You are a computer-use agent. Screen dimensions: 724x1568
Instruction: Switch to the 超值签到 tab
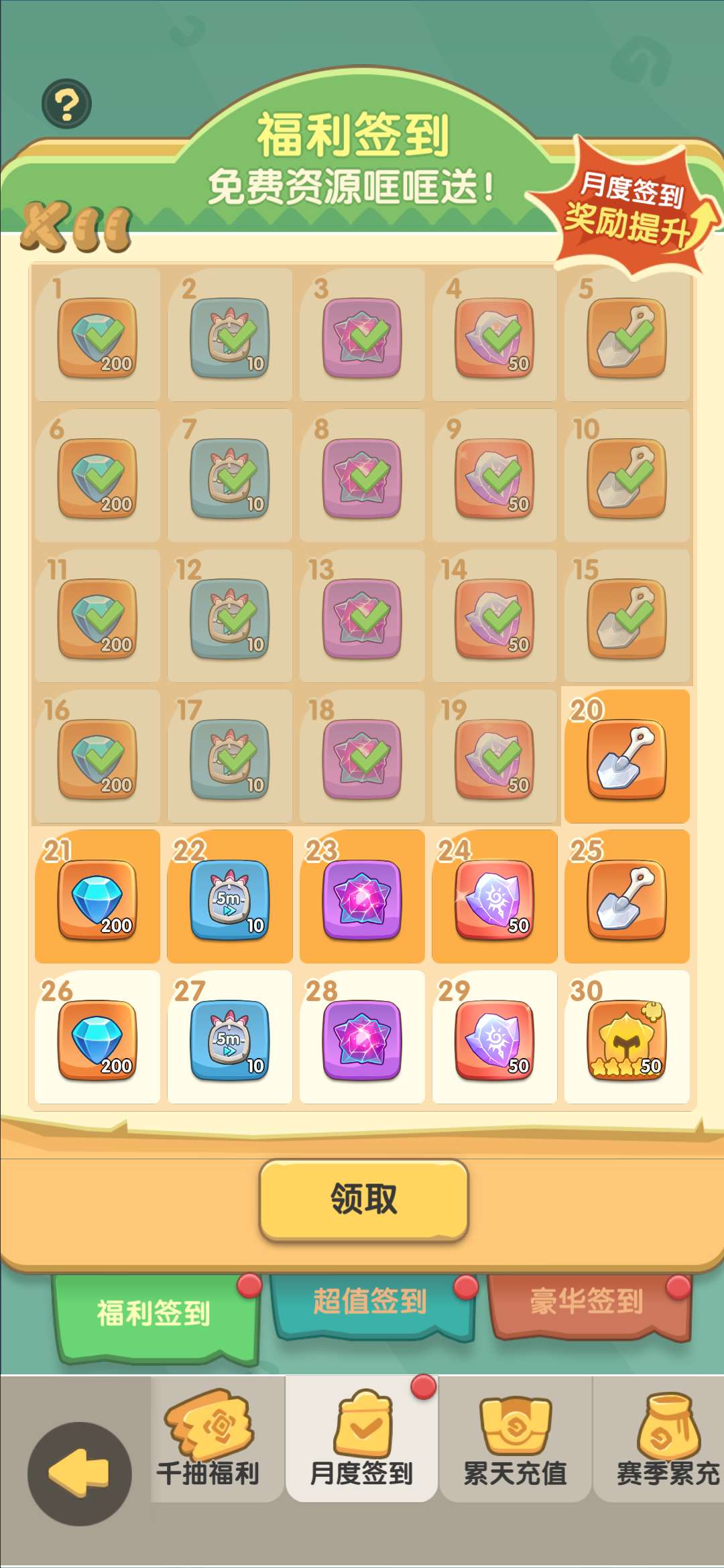click(370, 1303)
